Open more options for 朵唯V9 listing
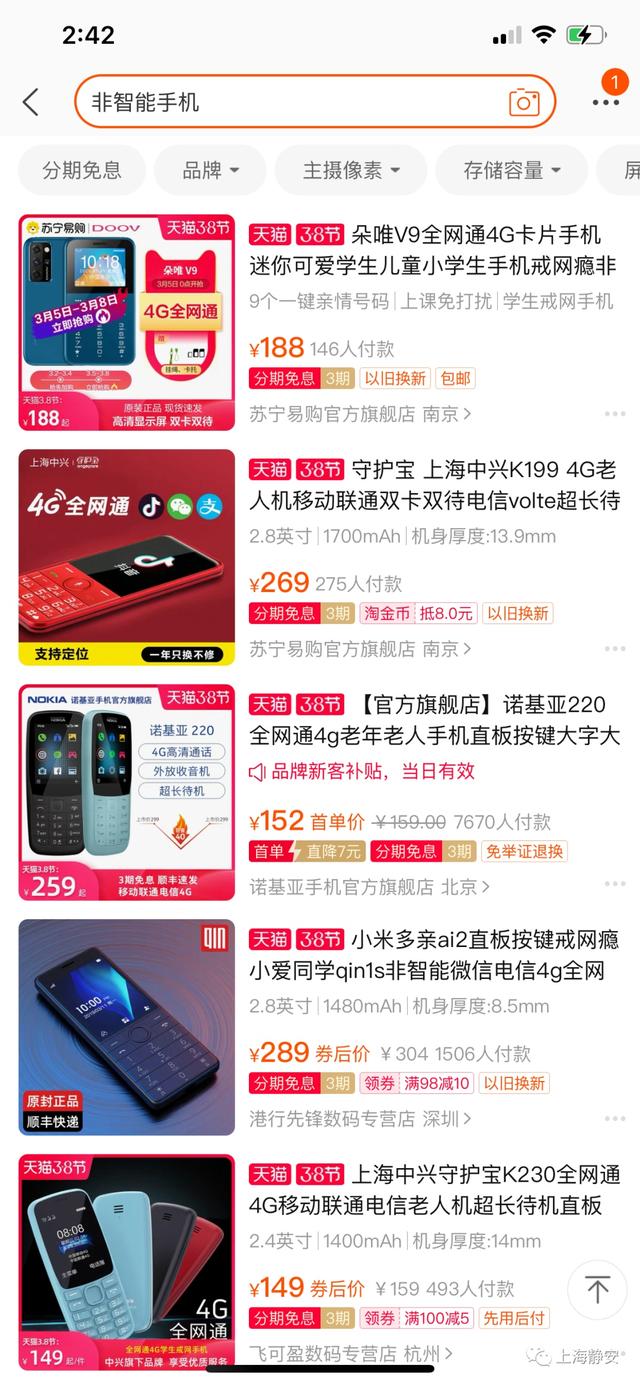 point(614,413)
